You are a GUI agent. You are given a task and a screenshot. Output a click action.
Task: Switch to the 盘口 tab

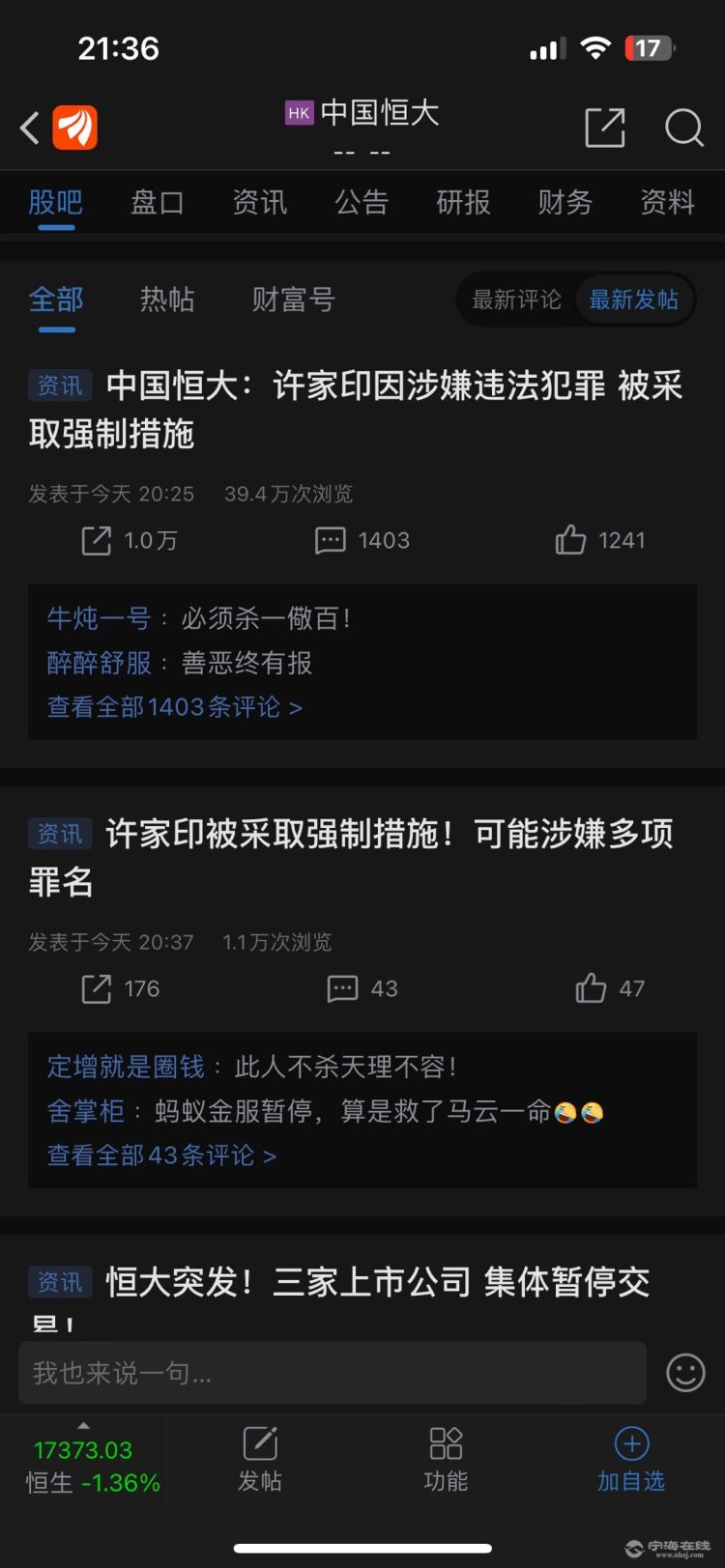[x=158, y=202]
